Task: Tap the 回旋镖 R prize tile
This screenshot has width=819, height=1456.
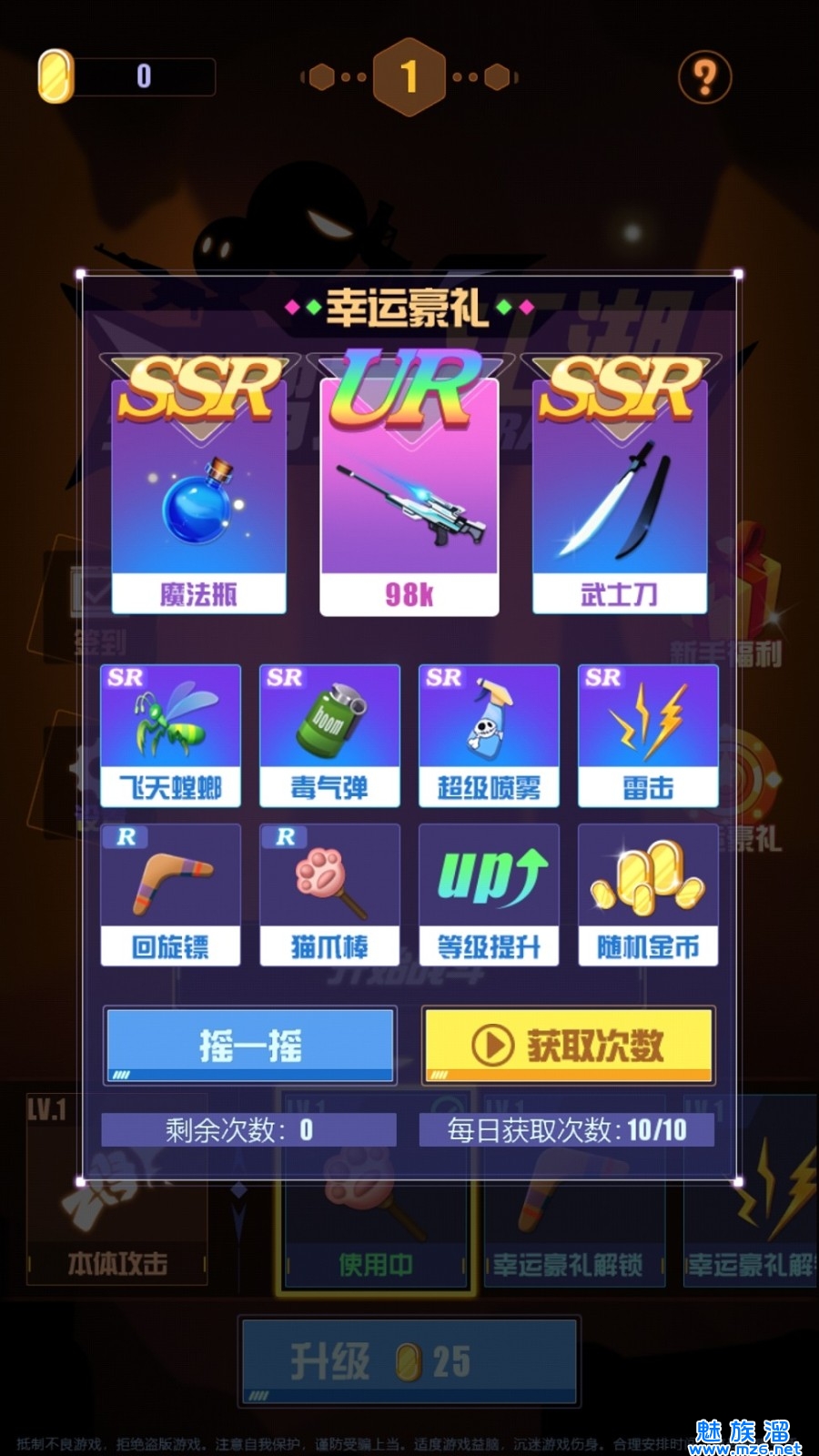Action: [x=170, y=895]
